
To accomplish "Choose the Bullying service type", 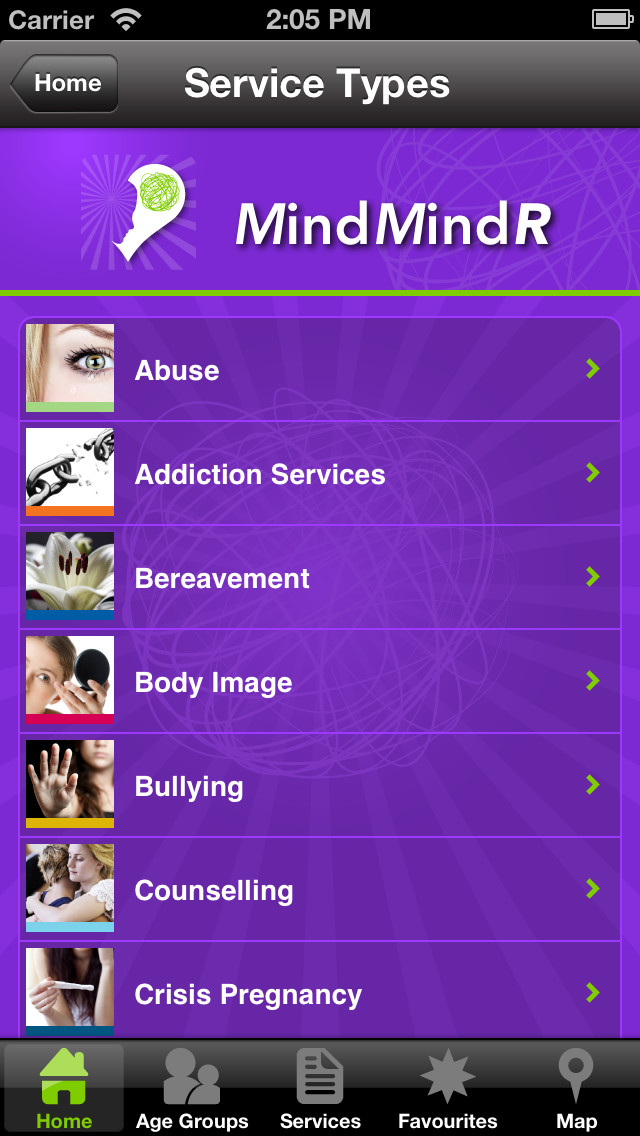I will (320, 786).
